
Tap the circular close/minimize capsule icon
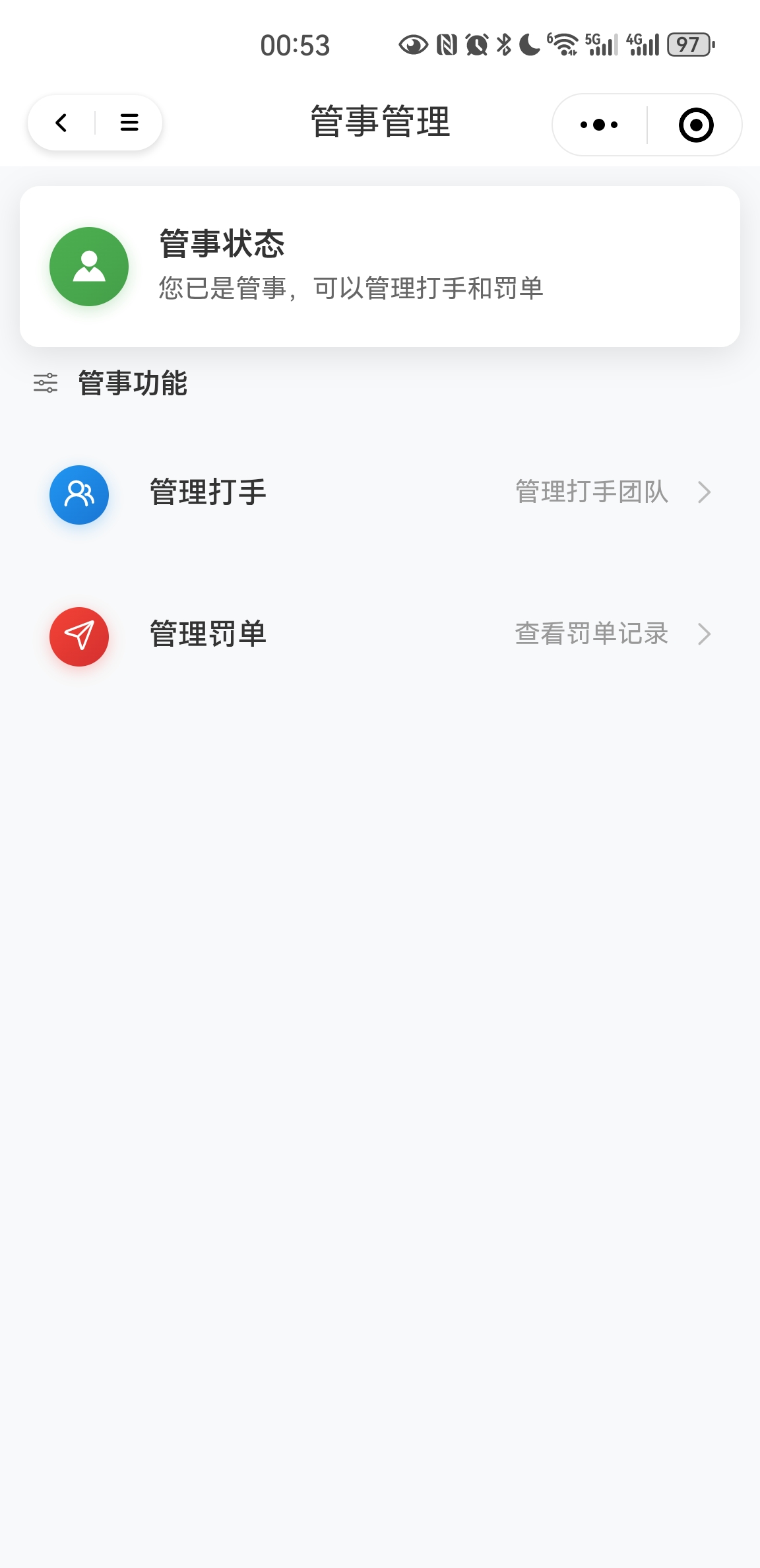pos(695,124)
